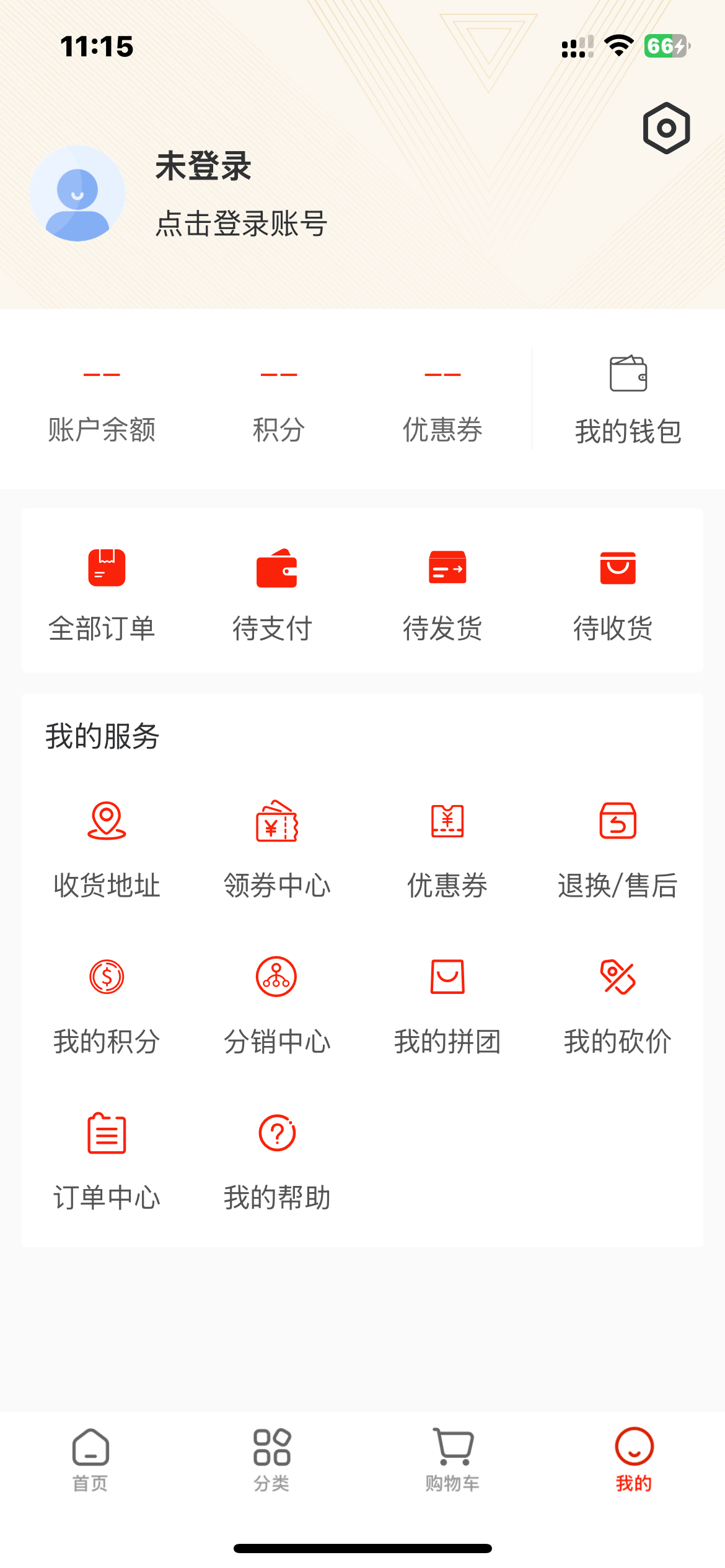View 待发货 orders awaiting shipment

(x=443, y=593)
